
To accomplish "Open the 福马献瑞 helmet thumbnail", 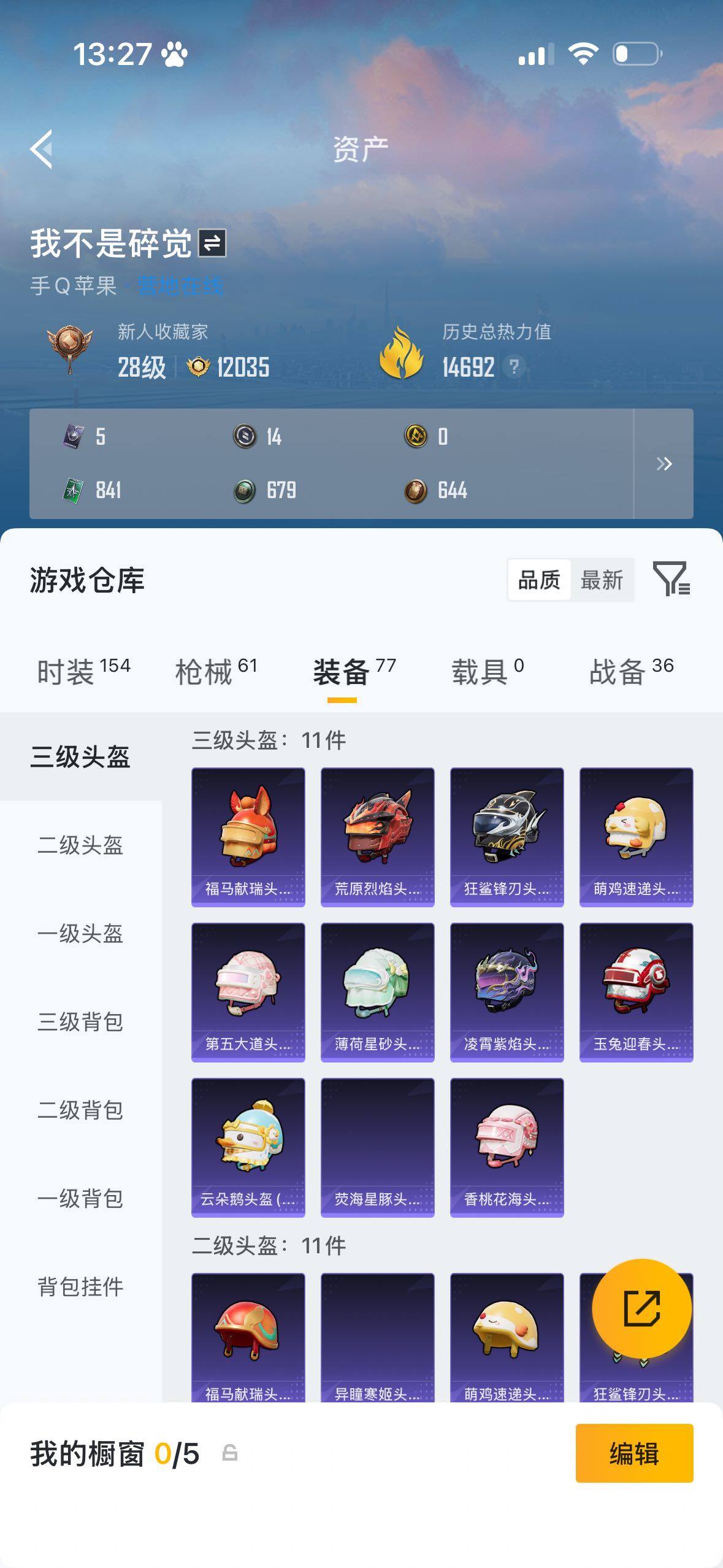I will pyautogui.click(x=248, y=836).
